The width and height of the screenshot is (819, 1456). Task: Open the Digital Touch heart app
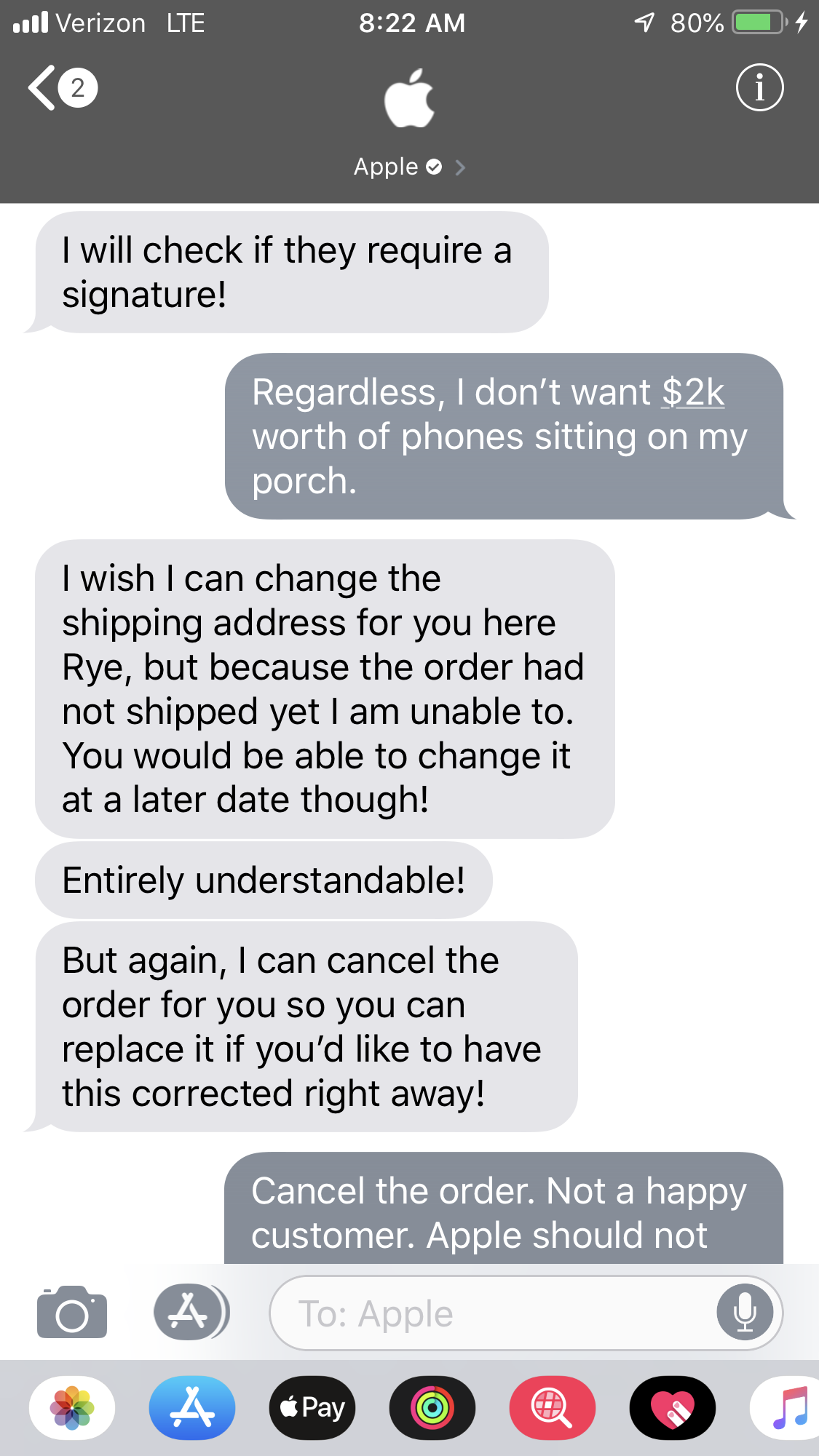pyautogui.click(x=673, y=1408)
